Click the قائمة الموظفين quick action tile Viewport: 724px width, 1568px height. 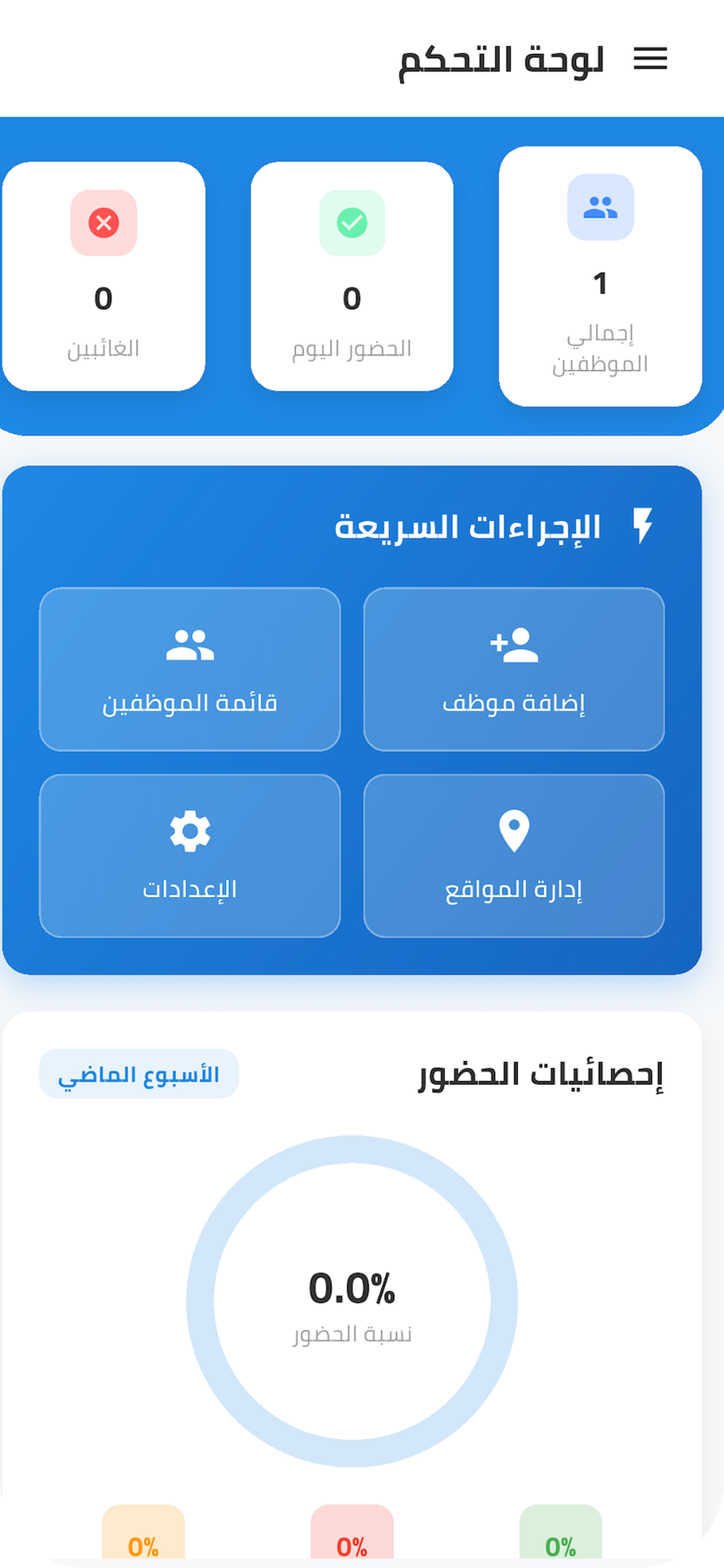[x=189, y=669]
